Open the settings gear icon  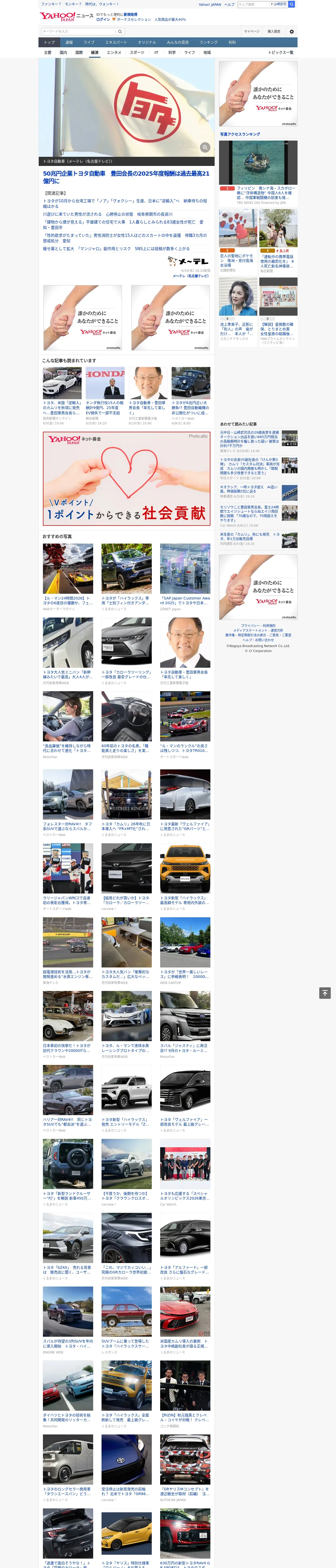pos(292,31)
